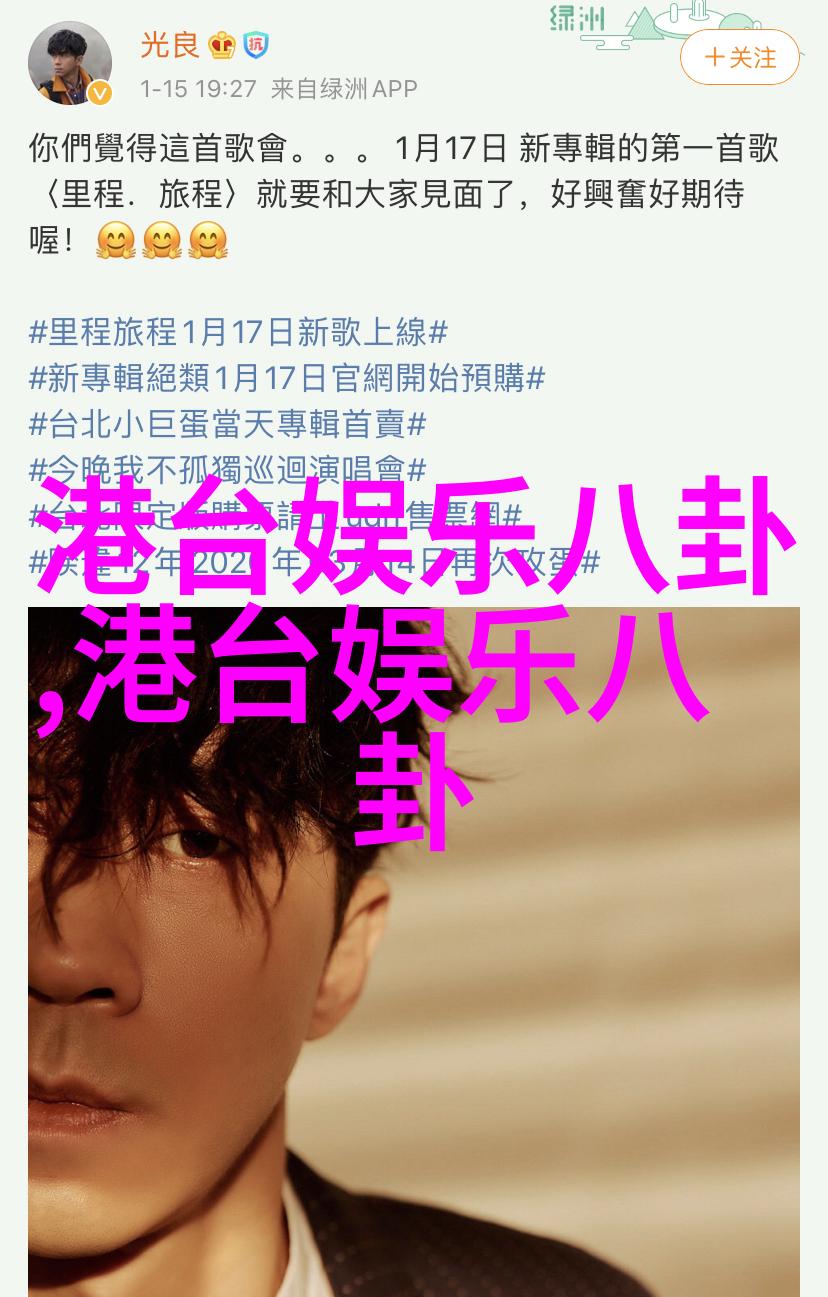
Task: Follow 光良 with the +关注 button
Action: click(740, 58)
